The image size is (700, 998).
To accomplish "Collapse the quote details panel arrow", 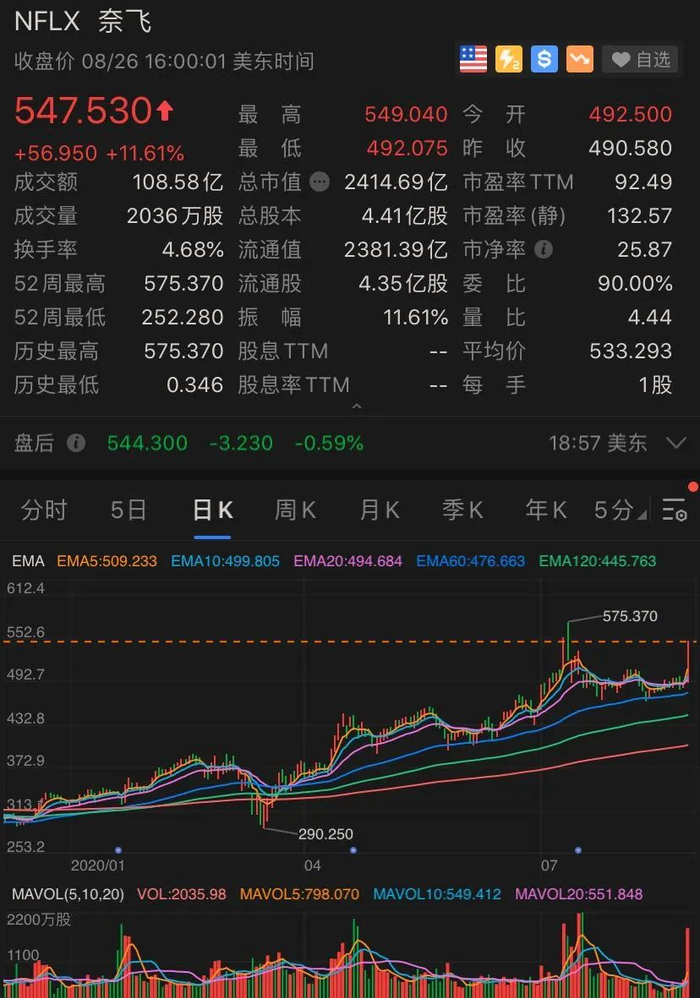I will 356,407.
